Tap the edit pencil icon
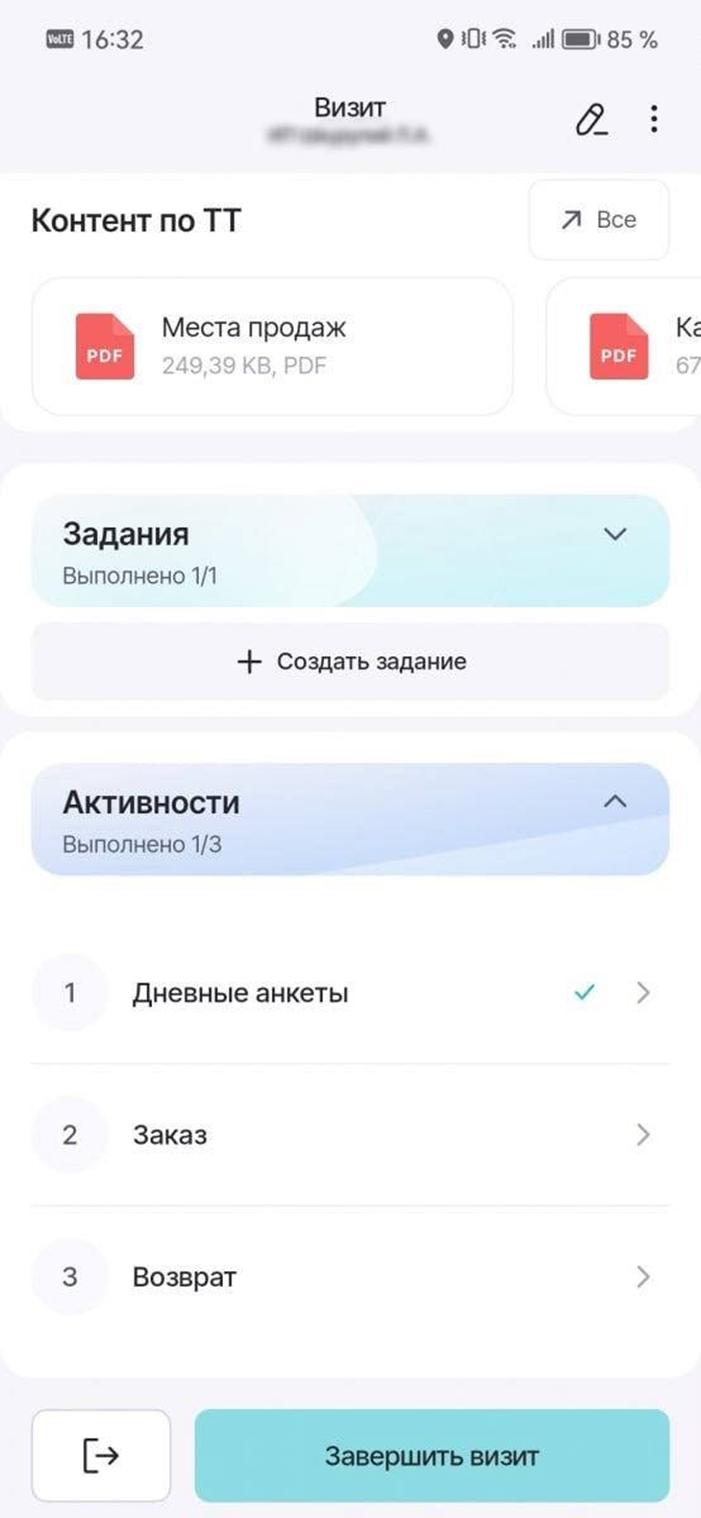 click(591, 120)
